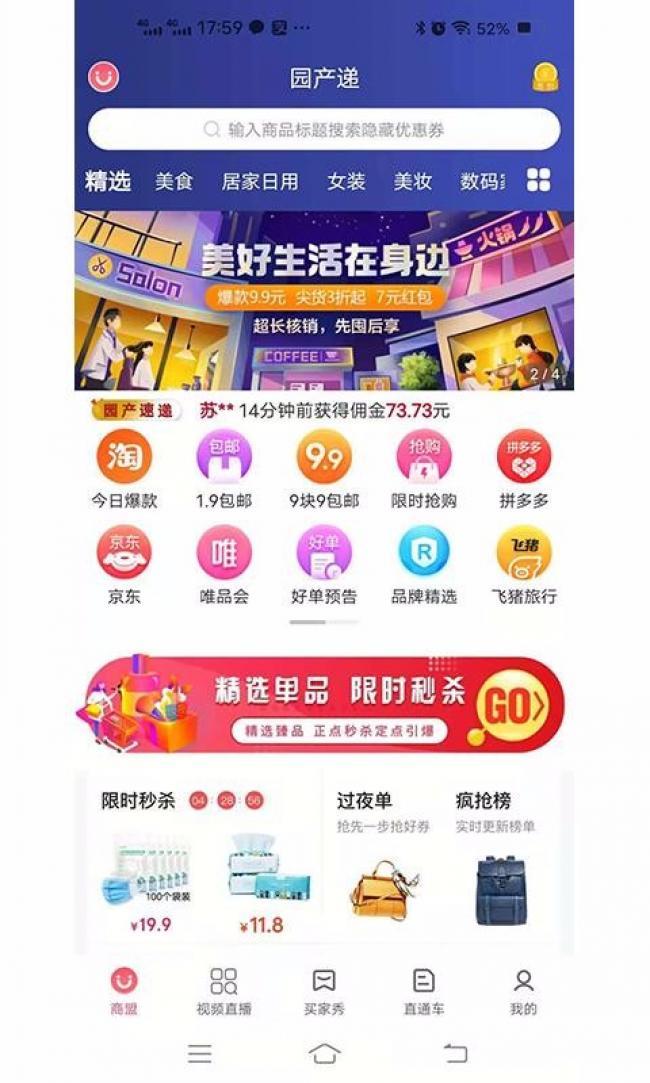Viewport: 650px width, 1083px height.
Task: Tap the pink smiley icon at top
Action: click(103, 77)
